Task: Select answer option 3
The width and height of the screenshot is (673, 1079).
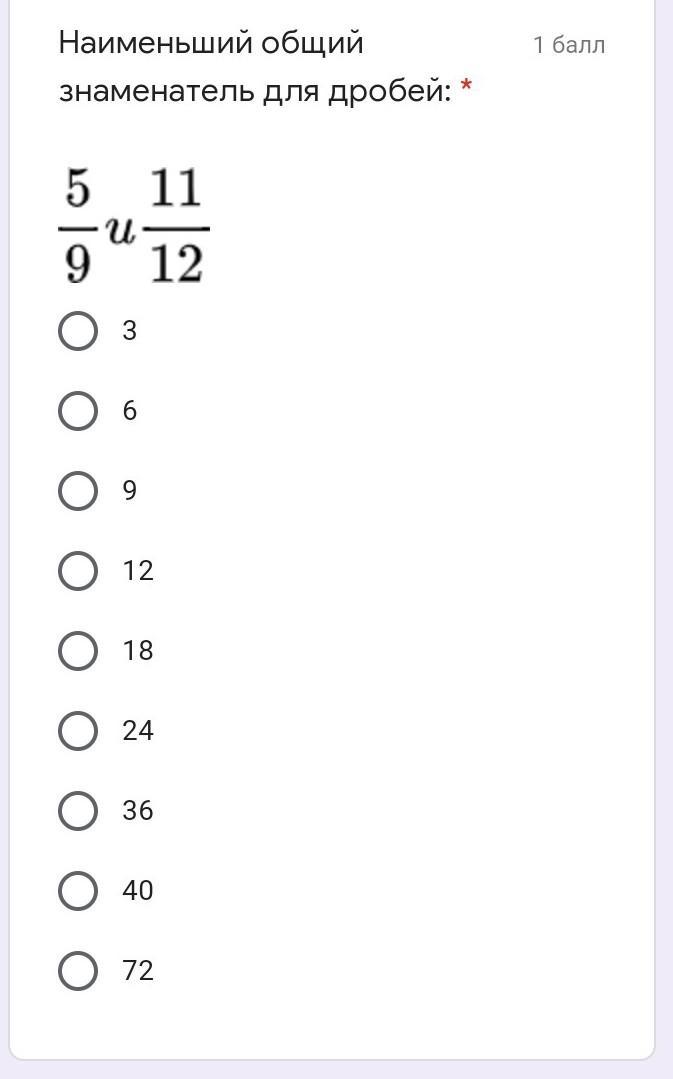Action: (78, 331)
